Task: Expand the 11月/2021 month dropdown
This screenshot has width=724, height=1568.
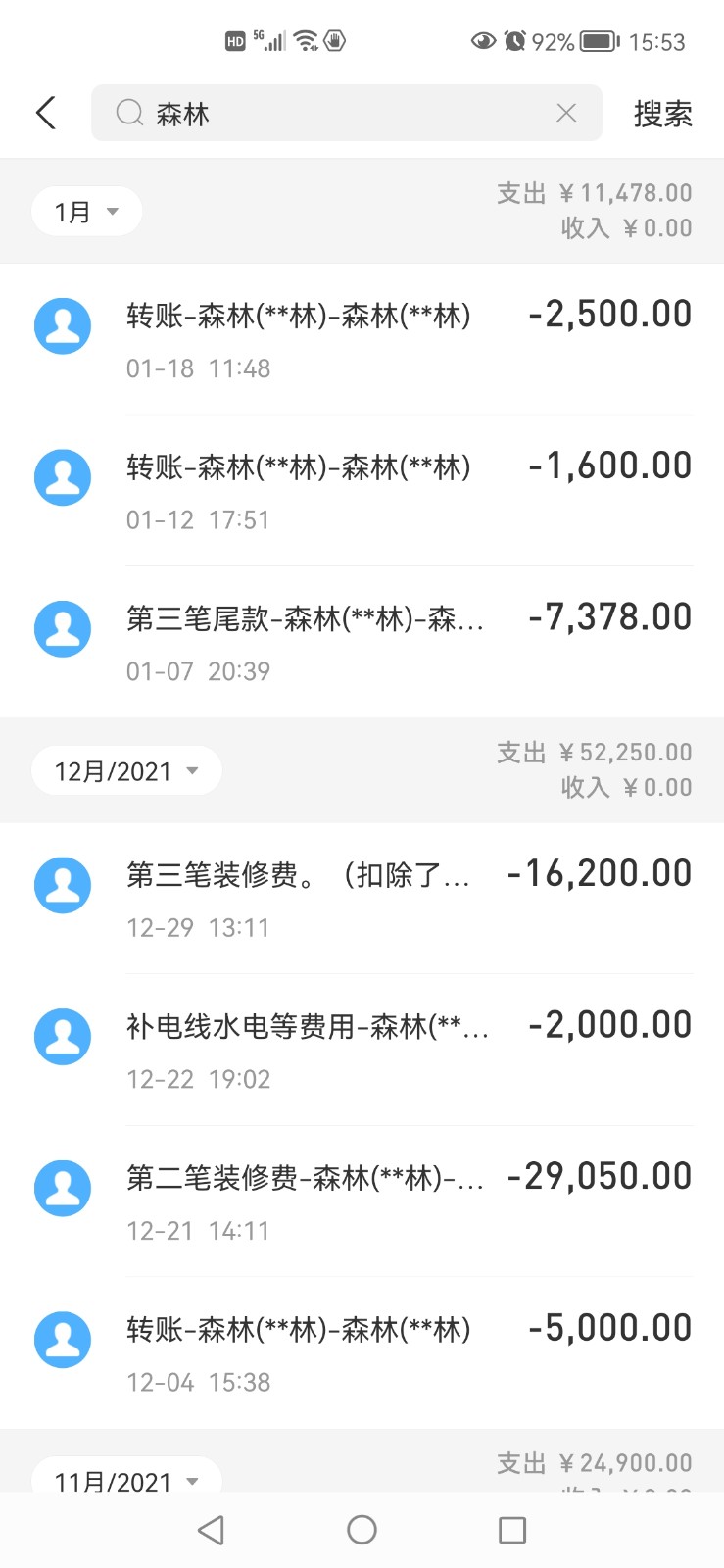Action: [126, 1480]
